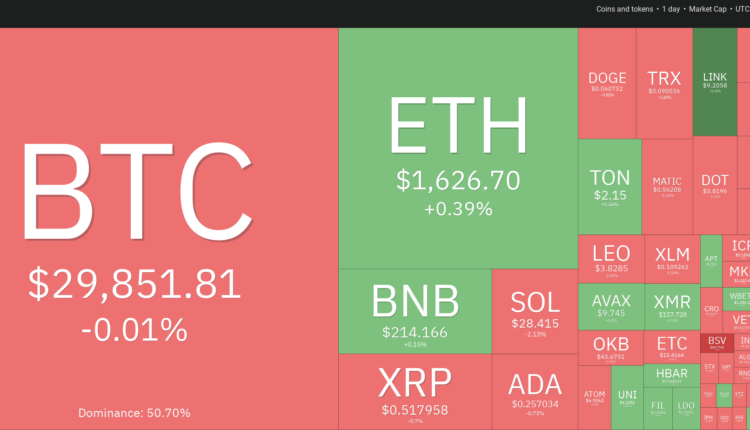Open the DOGE tile

coord(607,82)
